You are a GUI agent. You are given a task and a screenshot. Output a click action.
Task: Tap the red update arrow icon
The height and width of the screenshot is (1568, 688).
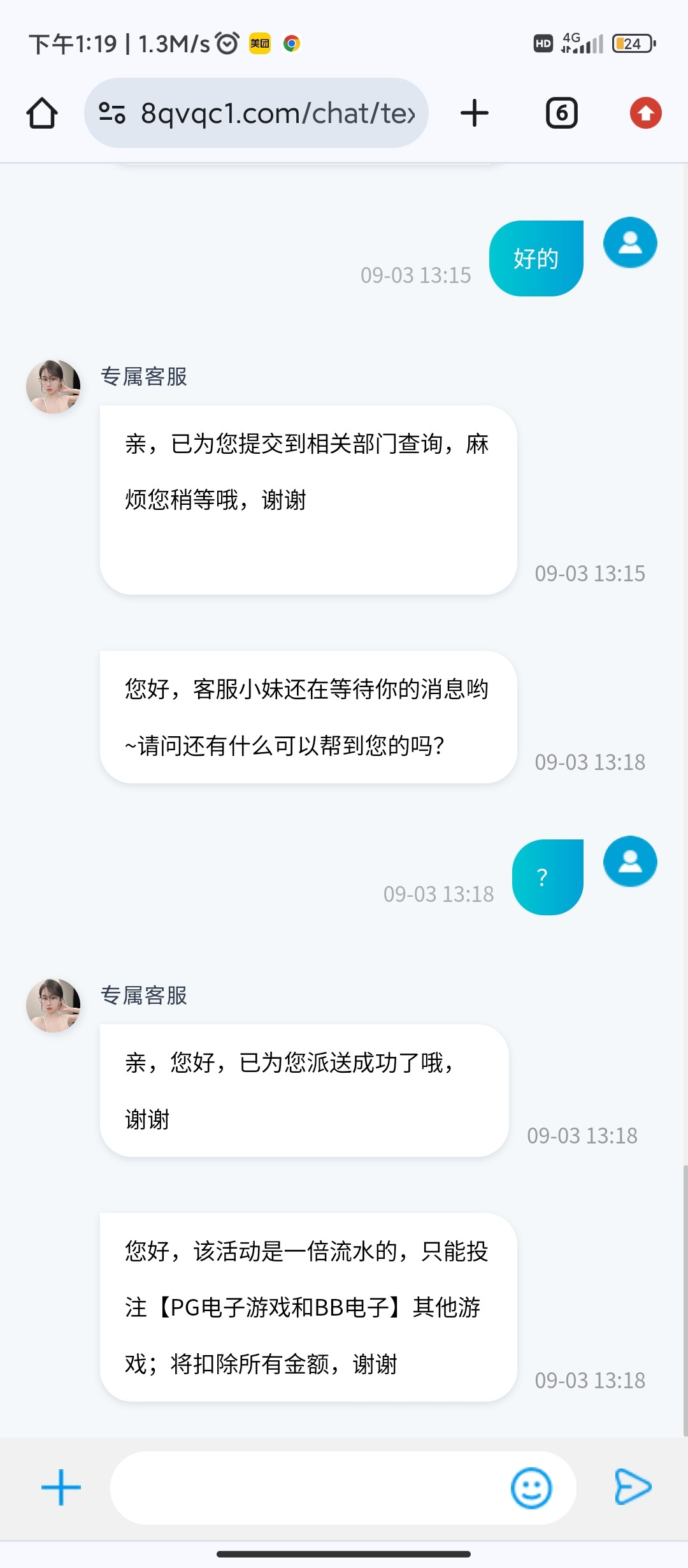pyautogui.click(x=645, y=113)
